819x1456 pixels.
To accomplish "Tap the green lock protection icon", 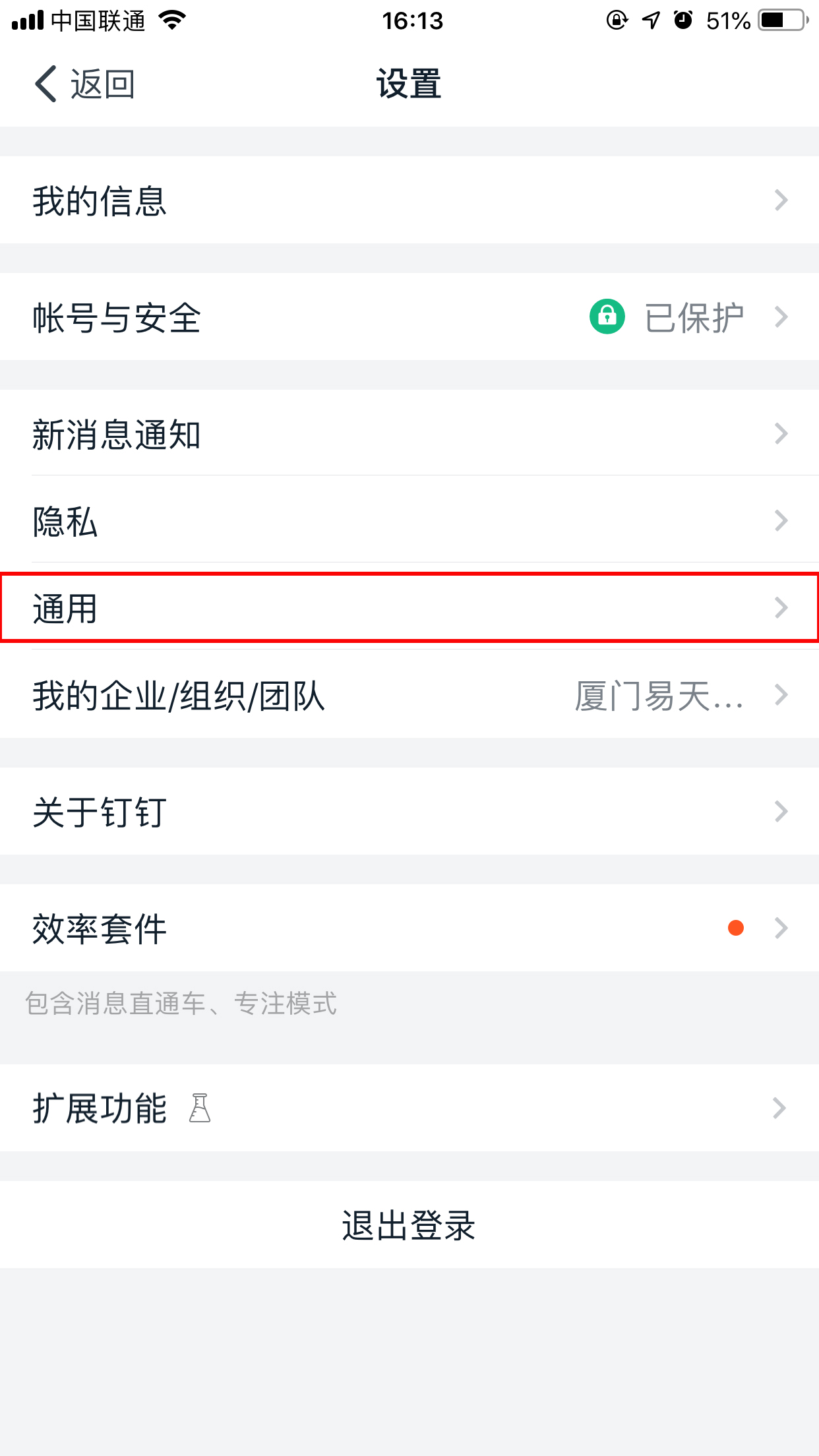I will click(x=606, y=317).
